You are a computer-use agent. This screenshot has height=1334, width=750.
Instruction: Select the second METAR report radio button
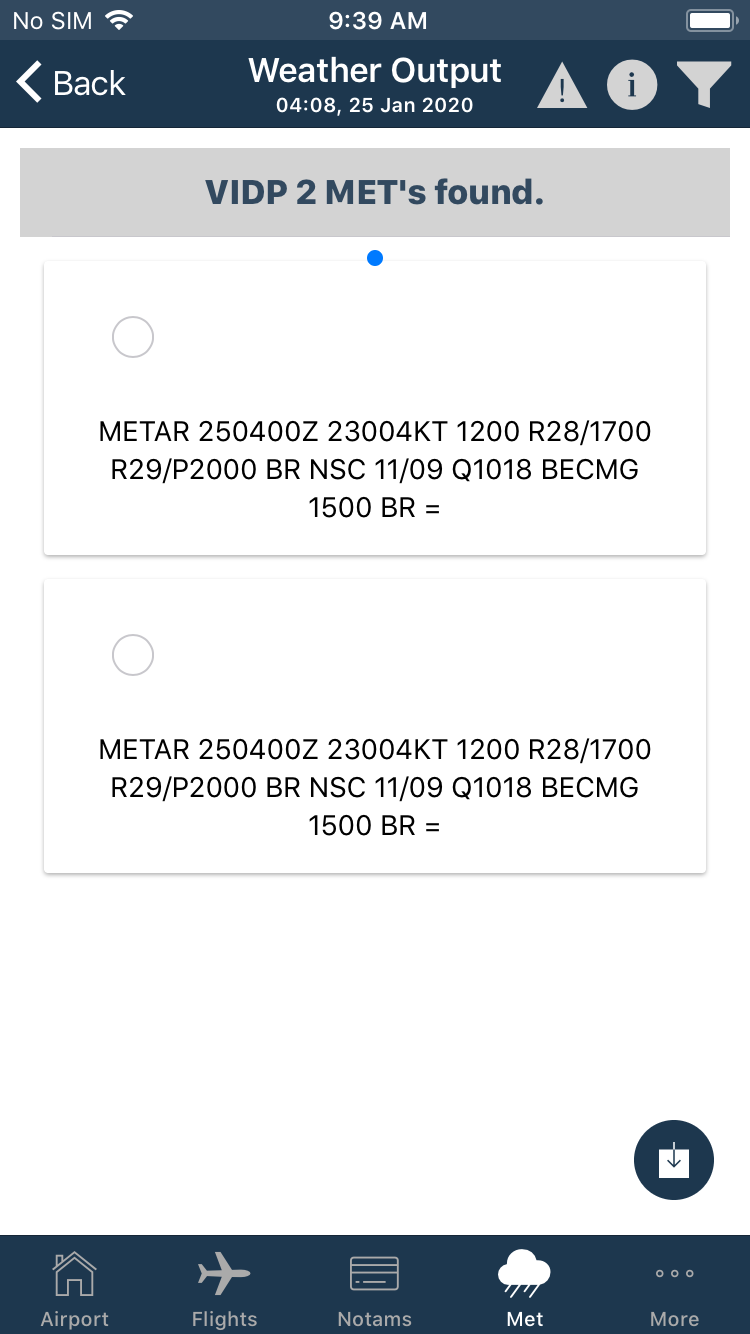133,655
